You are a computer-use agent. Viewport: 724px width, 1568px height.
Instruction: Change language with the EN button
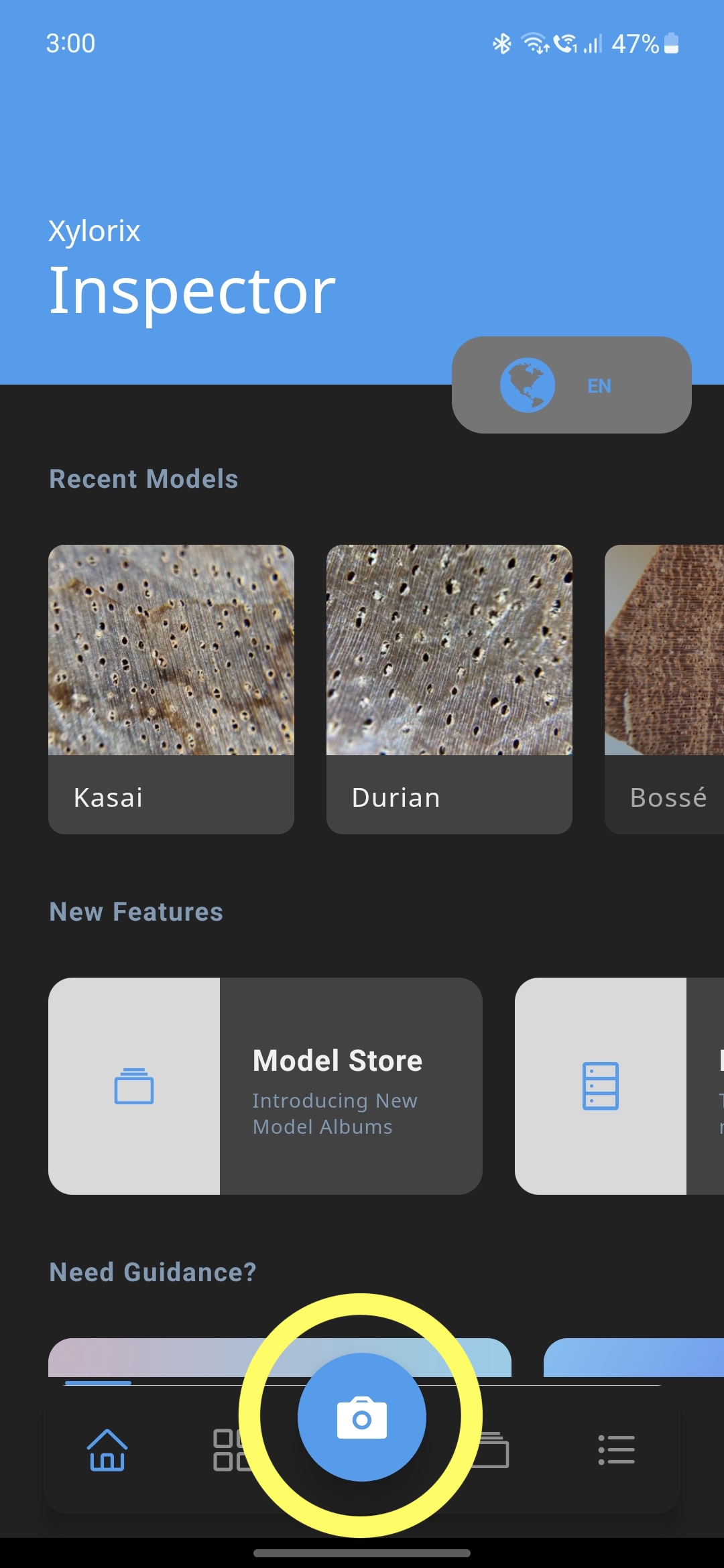[571, 385]
